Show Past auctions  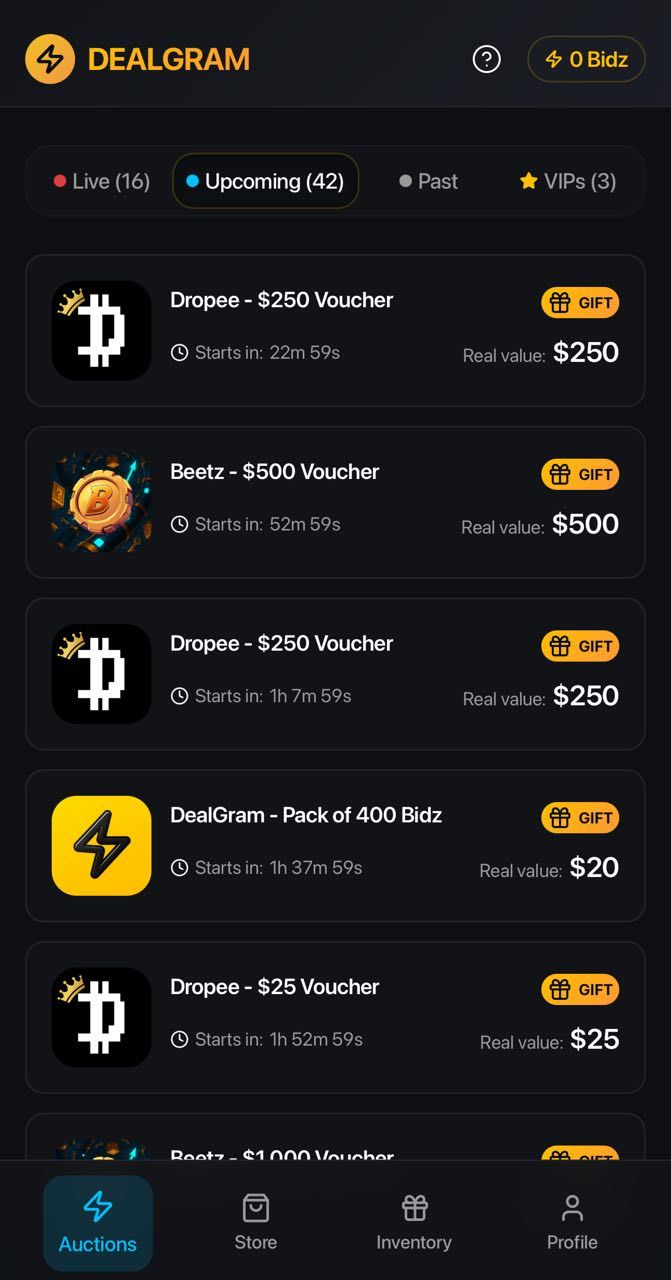pyautogui.click(x=428, y=181)
